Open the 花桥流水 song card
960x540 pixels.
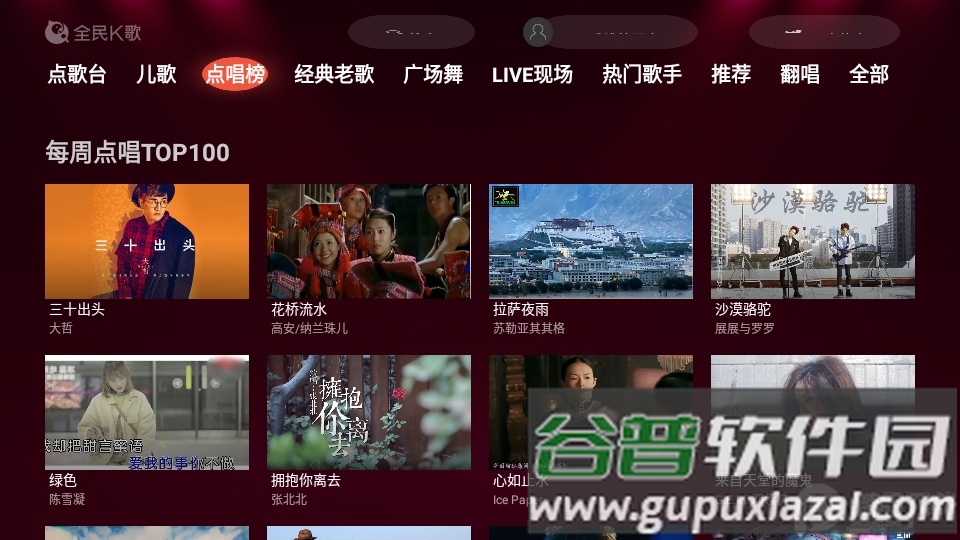tap(369, 242)
